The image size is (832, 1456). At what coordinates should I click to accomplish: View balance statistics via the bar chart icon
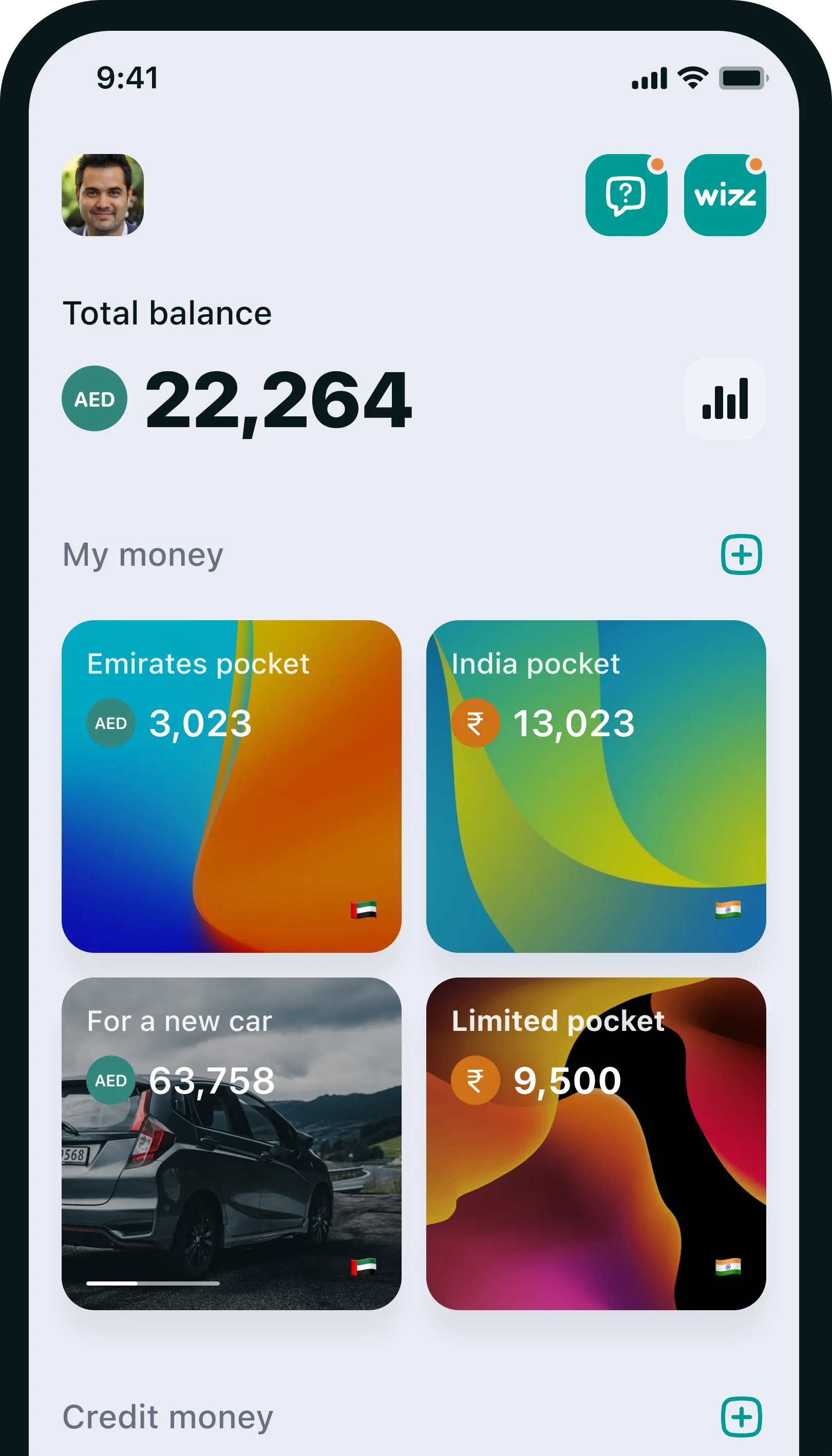[724, 398]
